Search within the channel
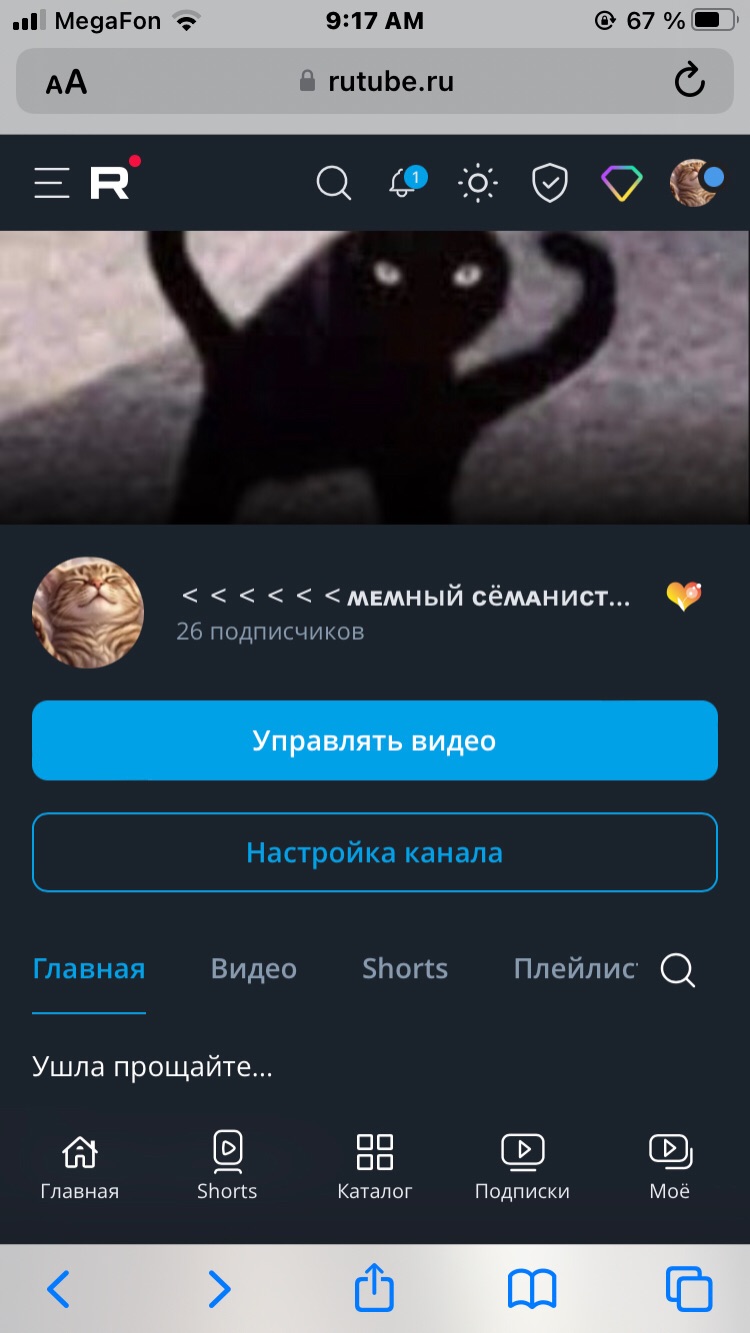Screen dimensions: 750x1333 pos(678,969)
